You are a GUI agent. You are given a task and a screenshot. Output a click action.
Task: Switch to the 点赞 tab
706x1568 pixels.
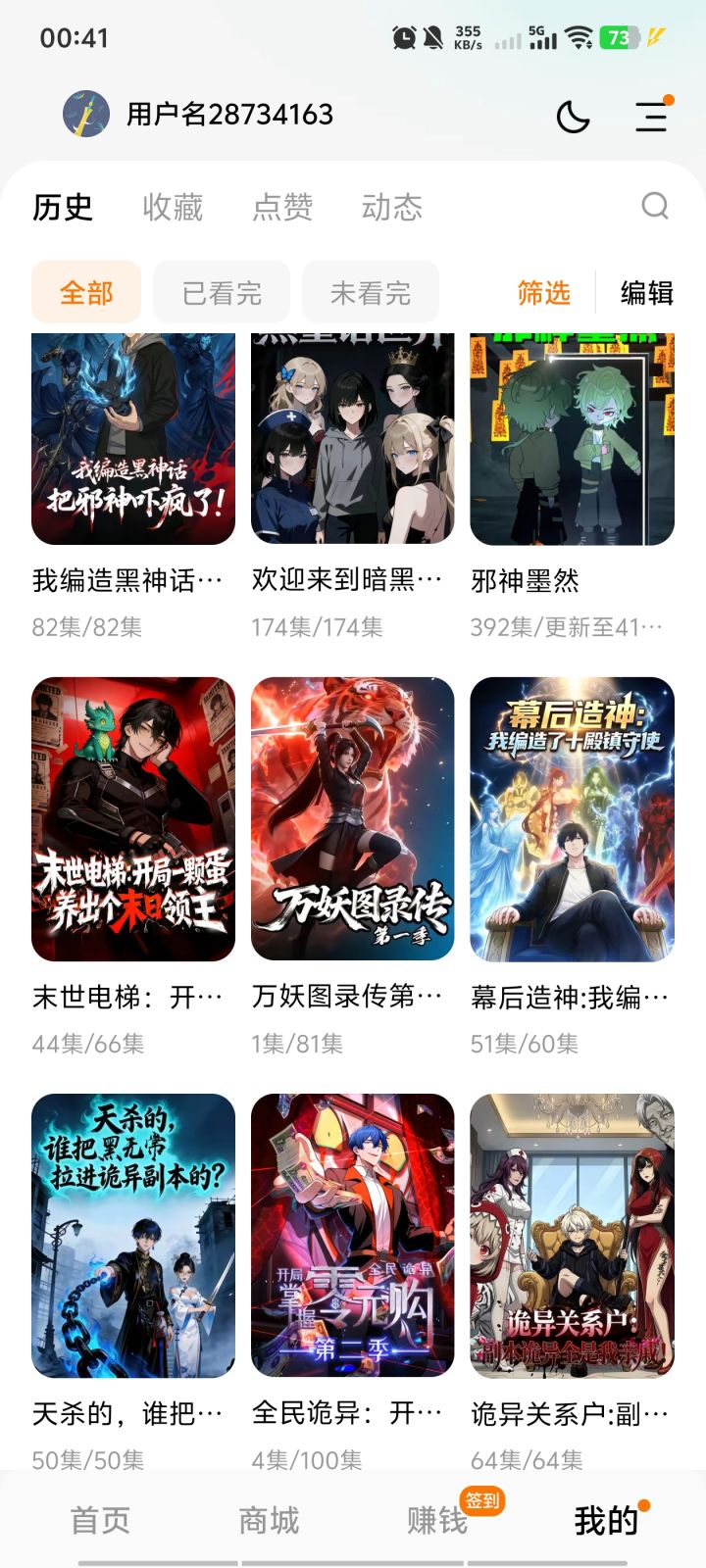pyautogui.click(x=282, y=208)
